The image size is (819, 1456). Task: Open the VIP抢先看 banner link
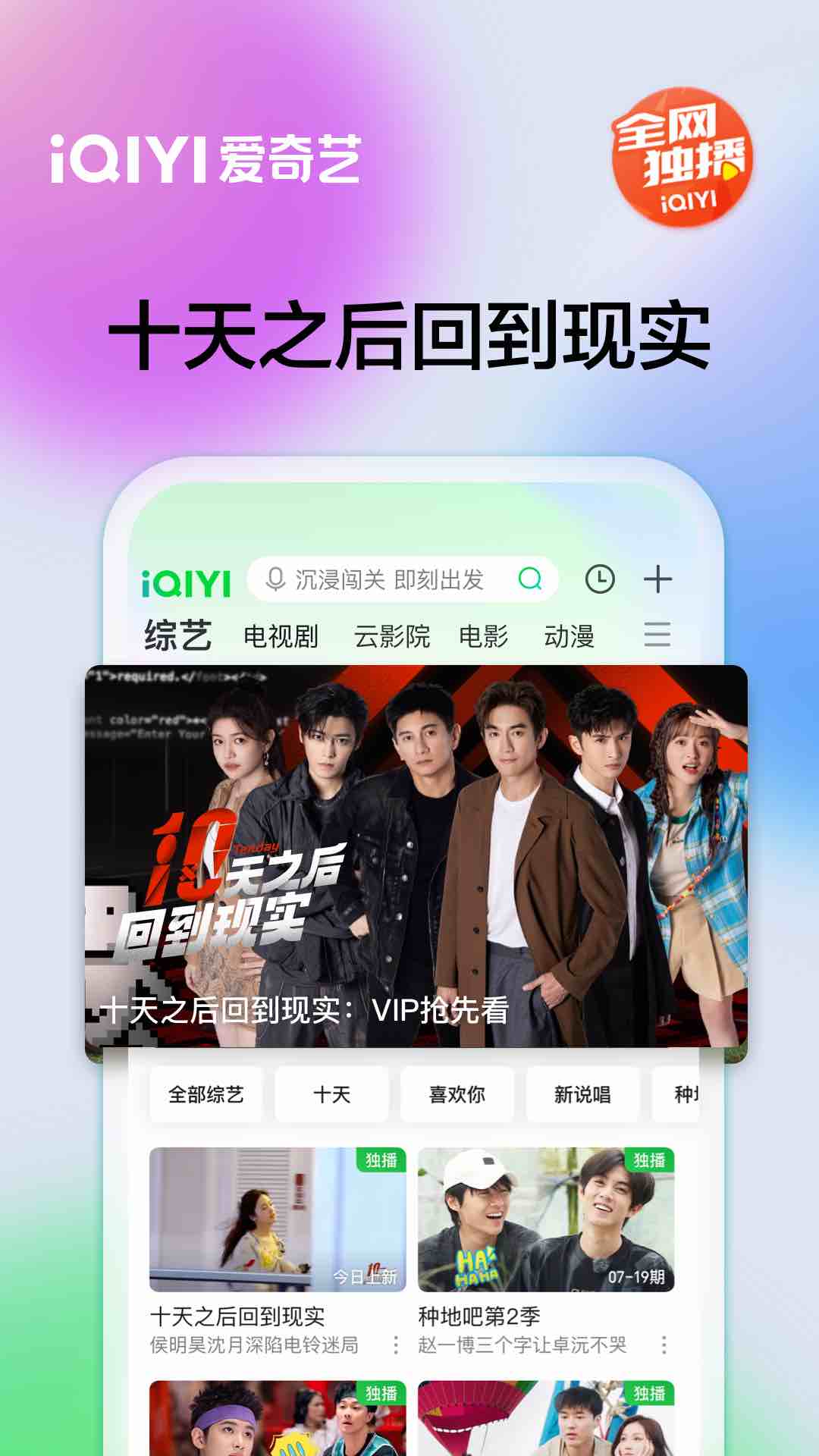point(303,1012)
